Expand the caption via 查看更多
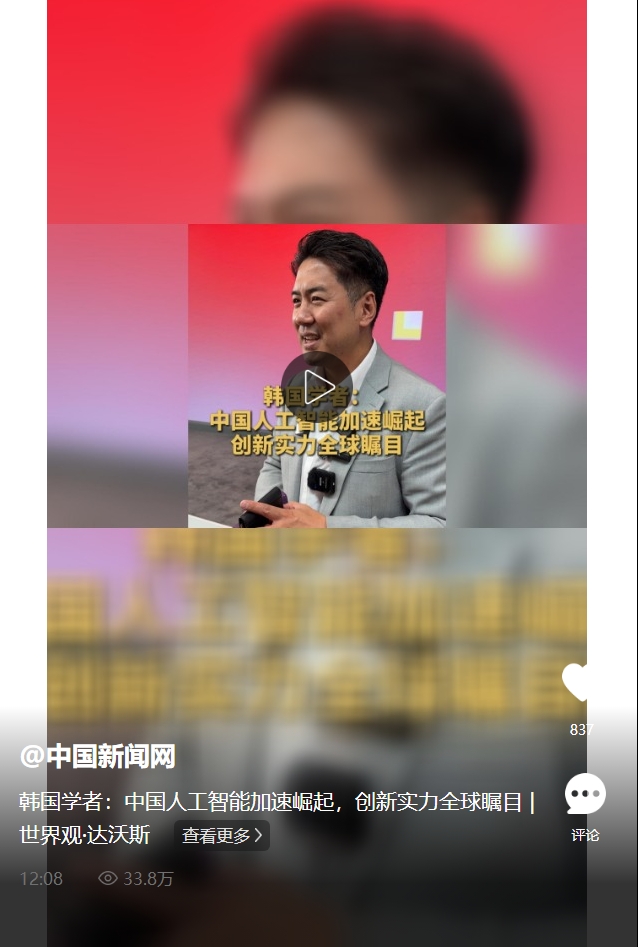This screenshot has width=638, height=947. point(222,836)
